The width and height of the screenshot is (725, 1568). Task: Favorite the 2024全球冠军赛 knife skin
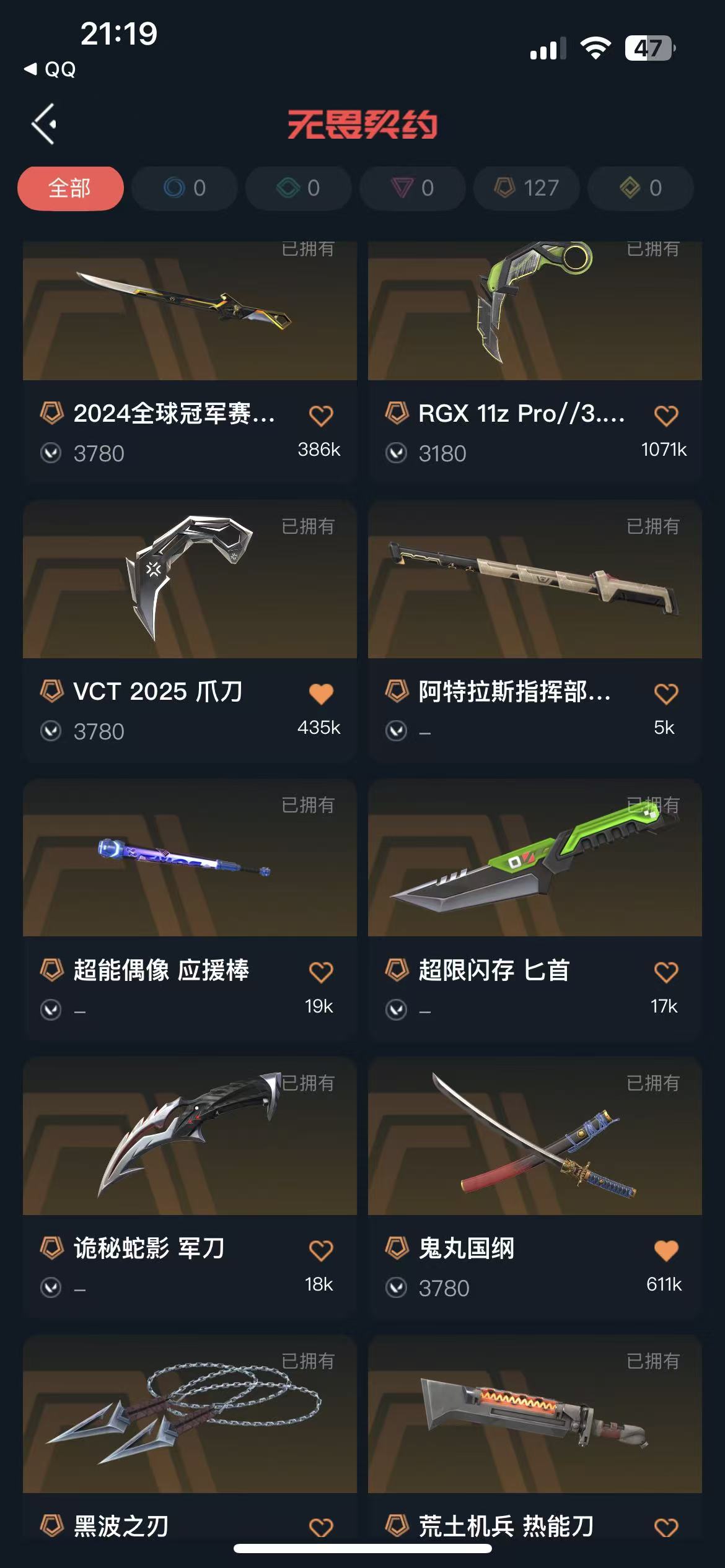click(x=321, y=415)
